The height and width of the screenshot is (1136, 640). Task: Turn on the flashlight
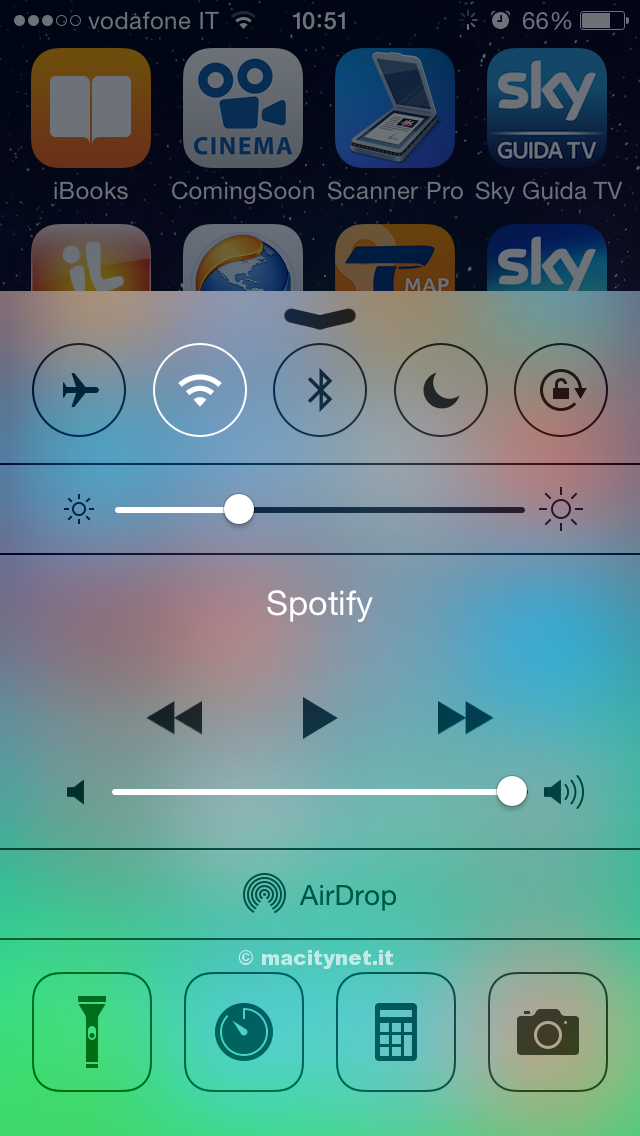[92, 1032]
